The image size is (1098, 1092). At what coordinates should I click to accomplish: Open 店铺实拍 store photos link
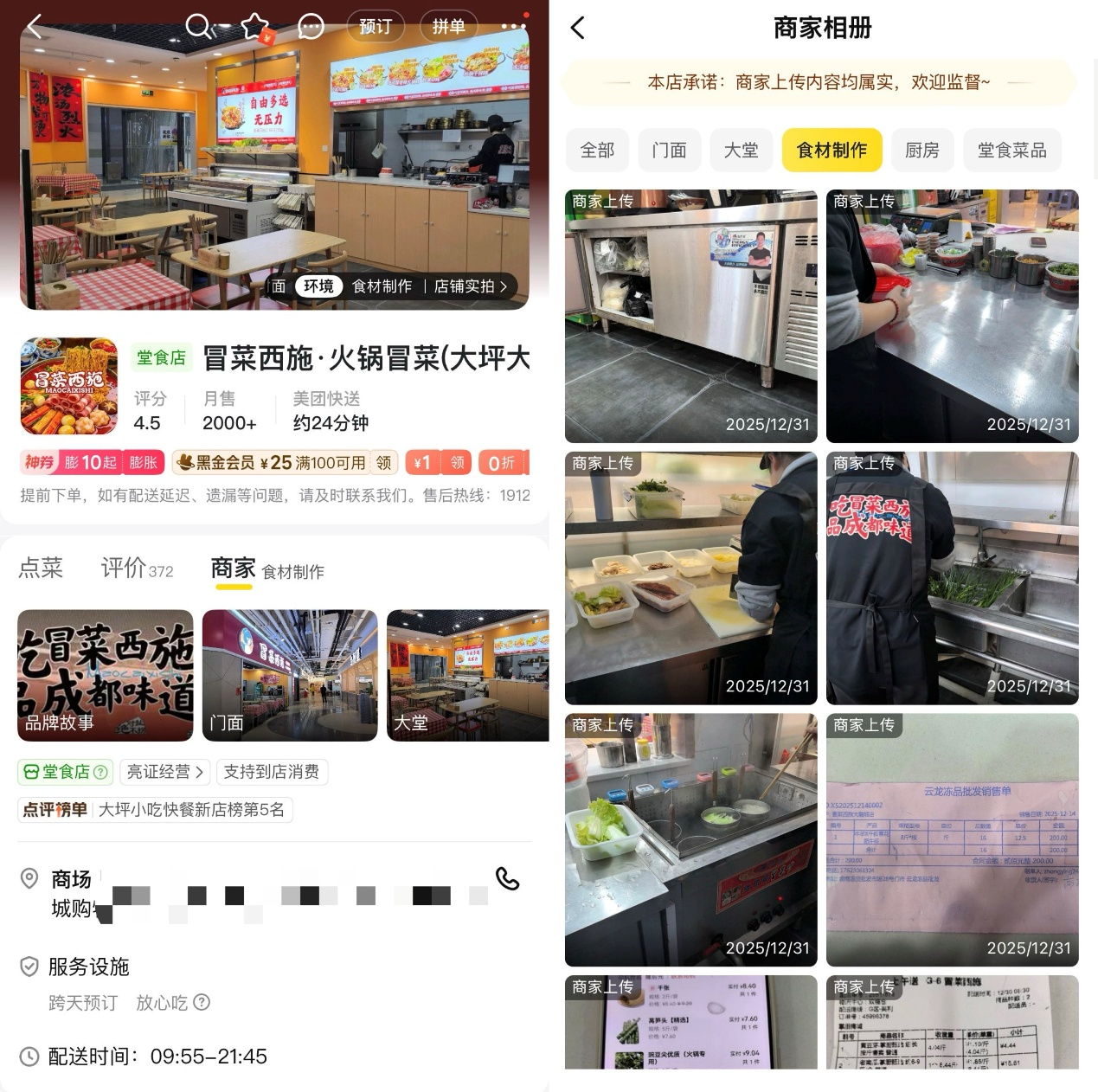pyautogui.click(x=470, y=286)
